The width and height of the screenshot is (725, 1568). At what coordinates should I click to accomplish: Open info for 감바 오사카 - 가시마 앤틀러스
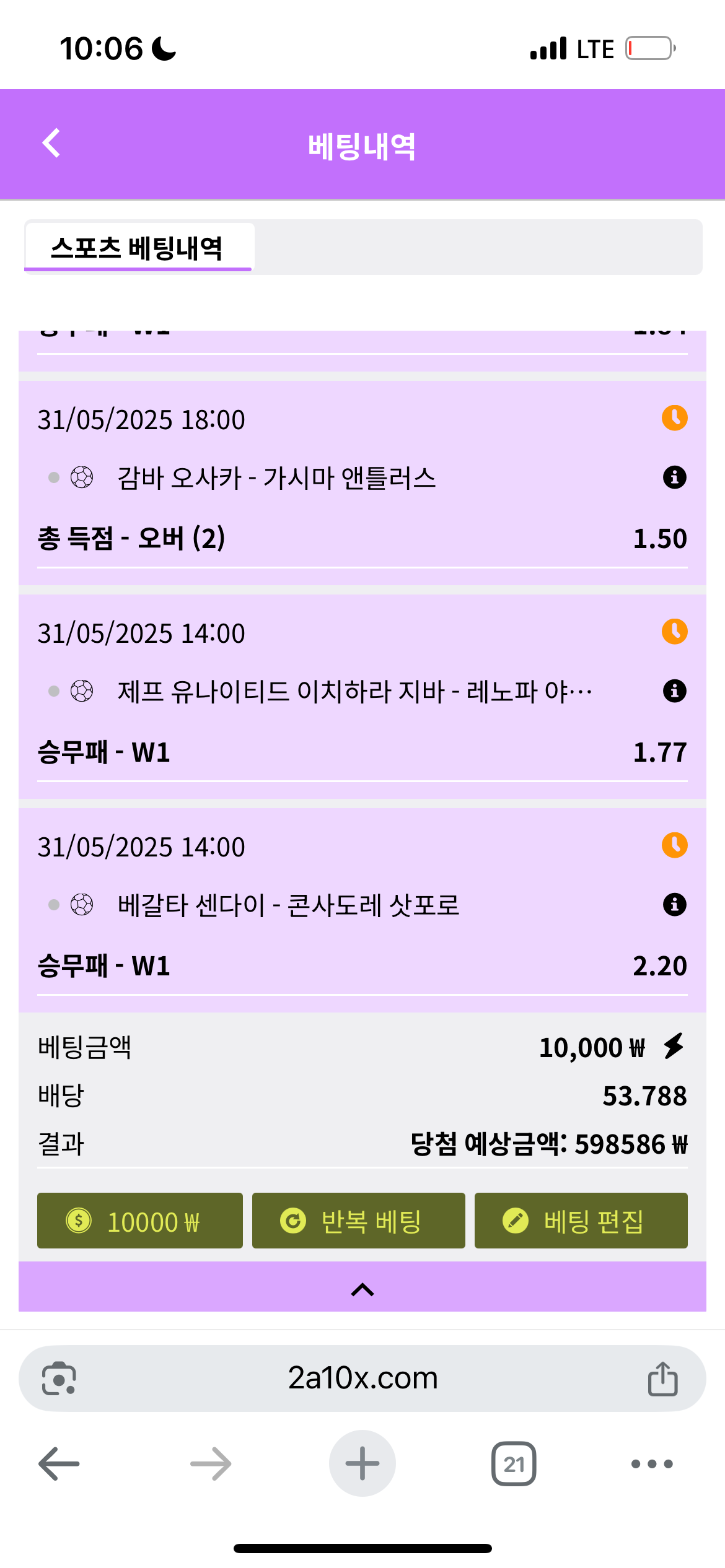pyautogui.click(x=674, y=477)
